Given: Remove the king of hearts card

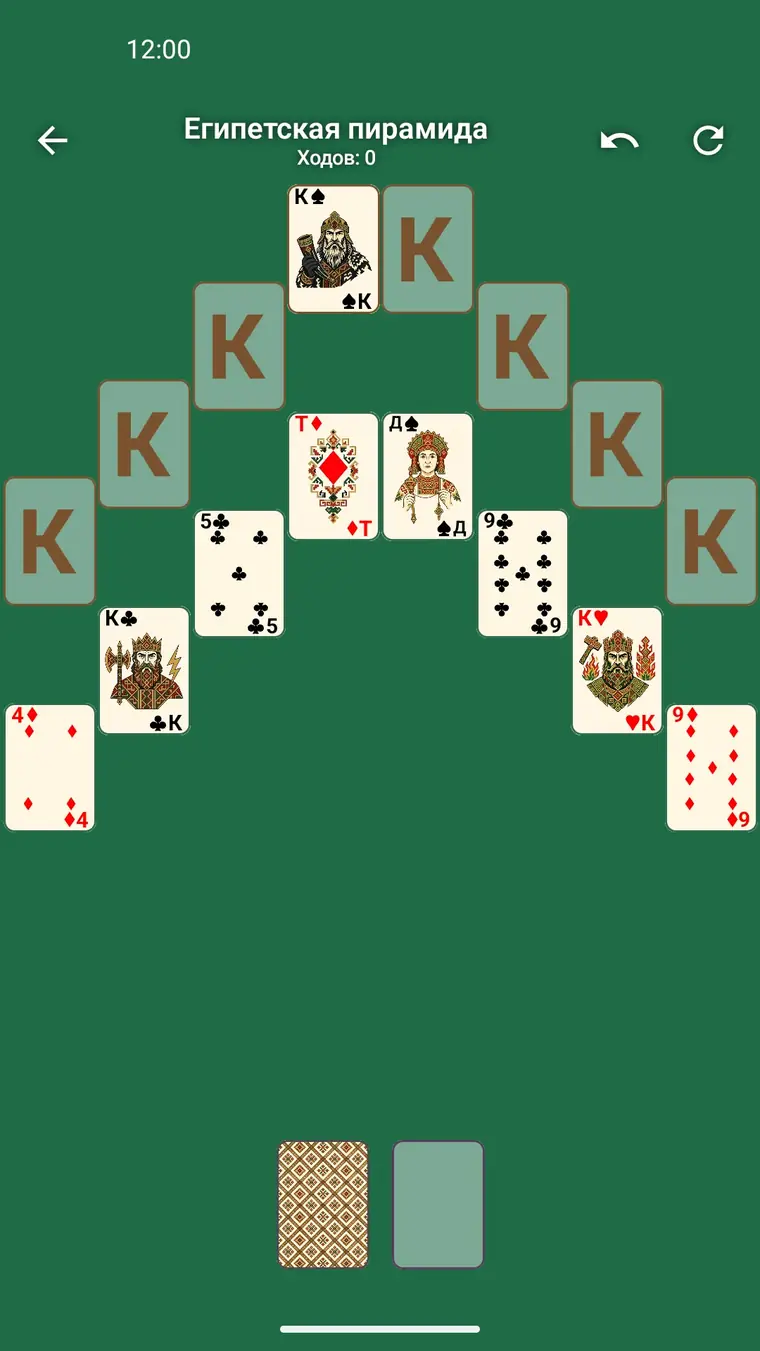Looking at the screenshot, I should click(617, 671).
